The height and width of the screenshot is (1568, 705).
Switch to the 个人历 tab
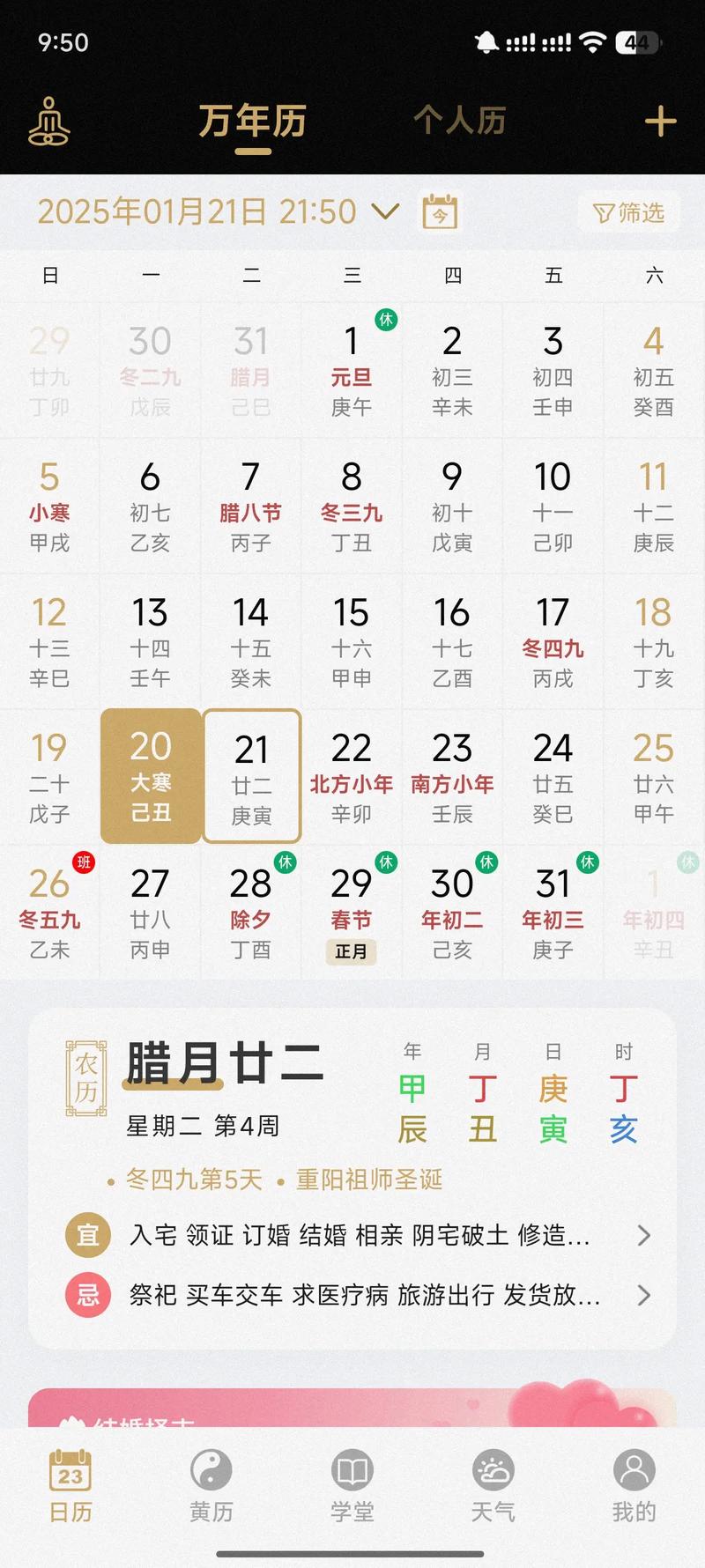tap(459, 120)
